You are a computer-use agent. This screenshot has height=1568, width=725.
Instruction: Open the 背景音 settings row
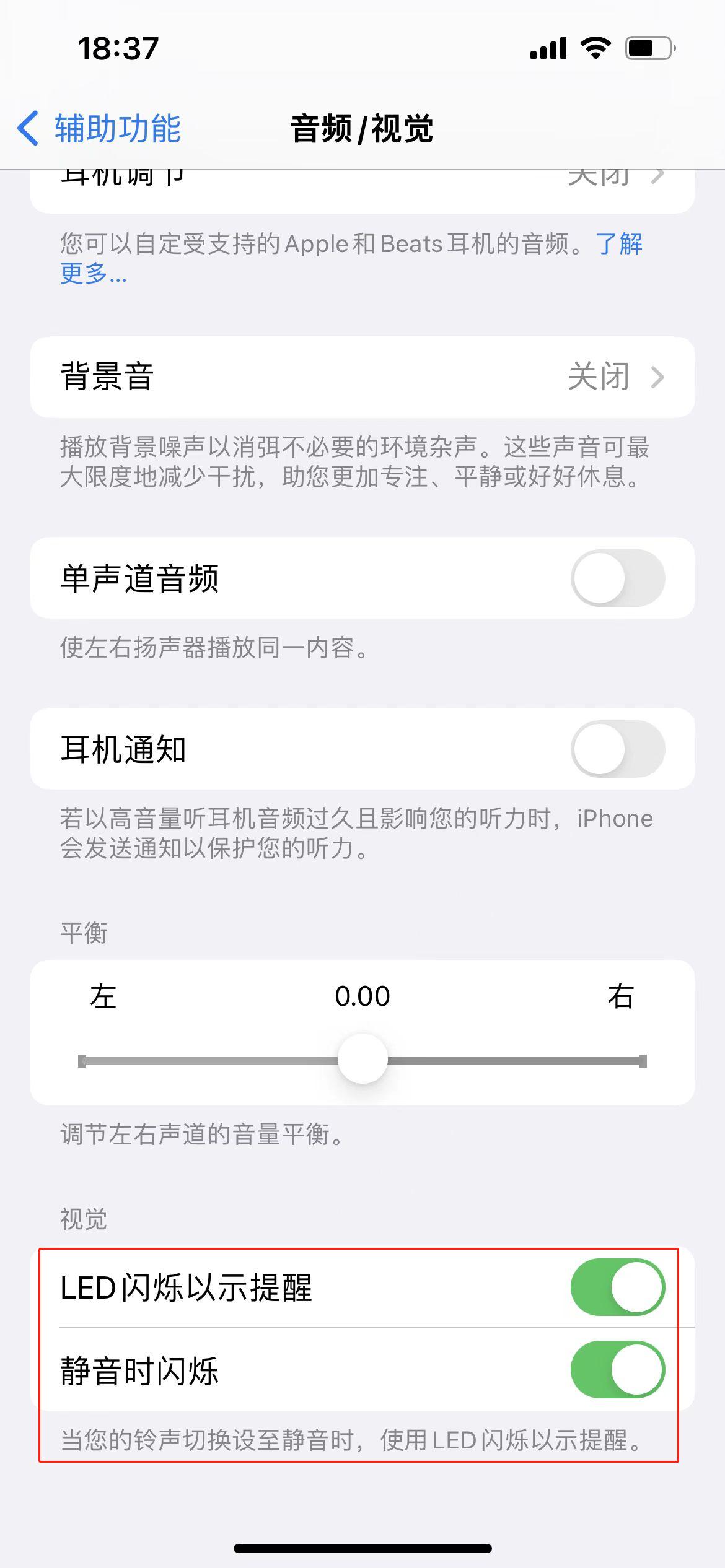tap(362, 377)
